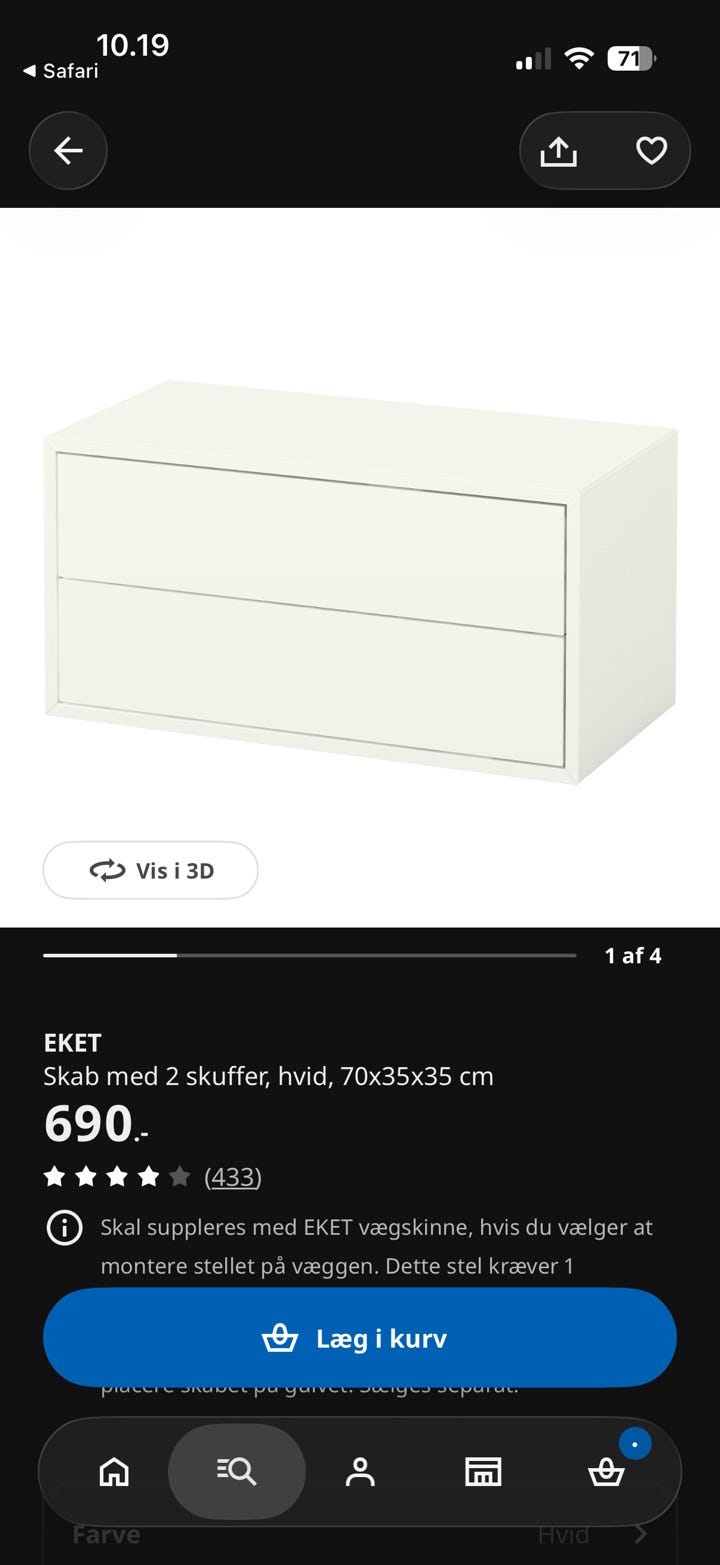Open the EKET cabinet product image
This screenshot has height=1565, width=720.
(x=360, y=580)
